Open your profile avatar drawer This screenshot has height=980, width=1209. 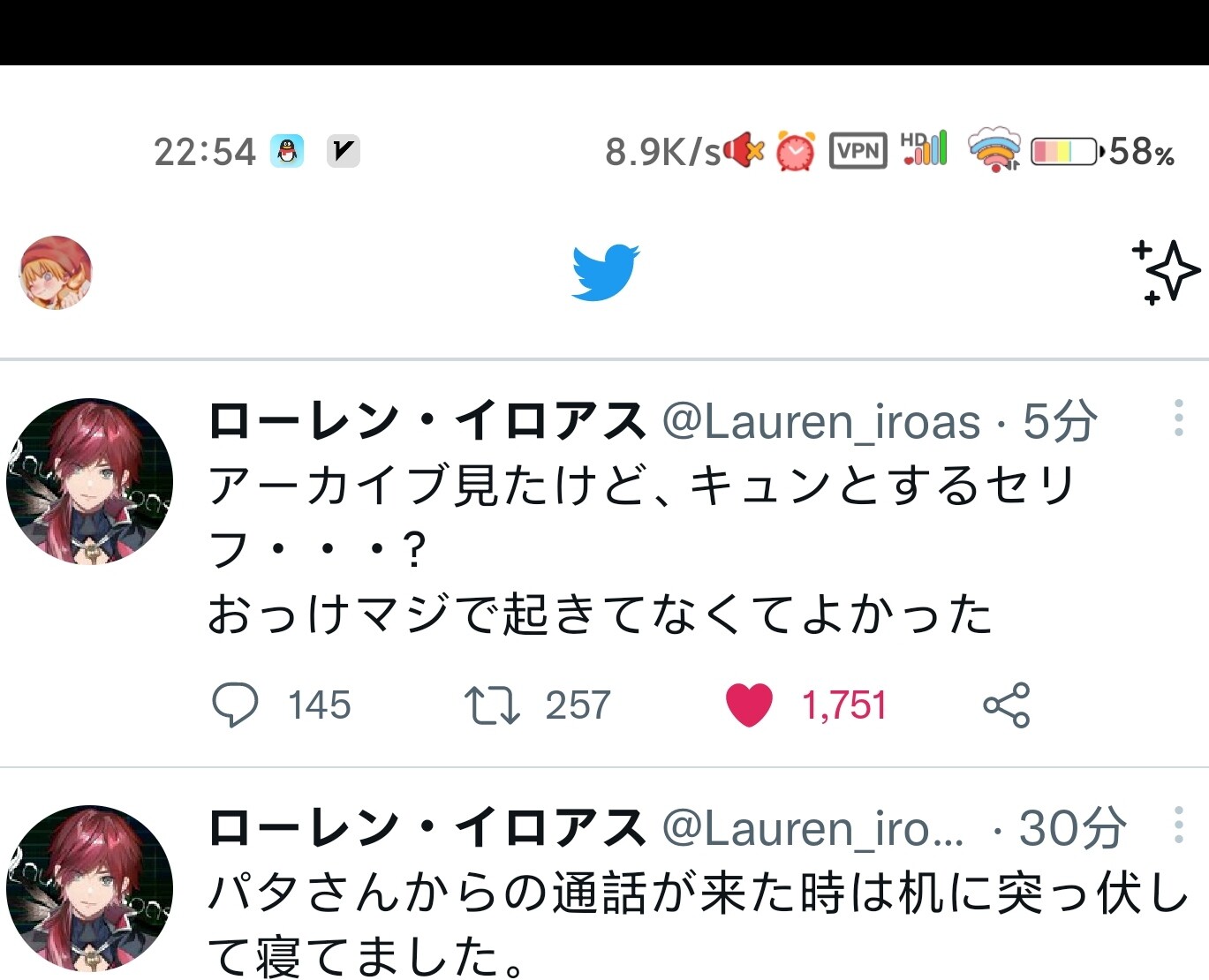point(56,273)
